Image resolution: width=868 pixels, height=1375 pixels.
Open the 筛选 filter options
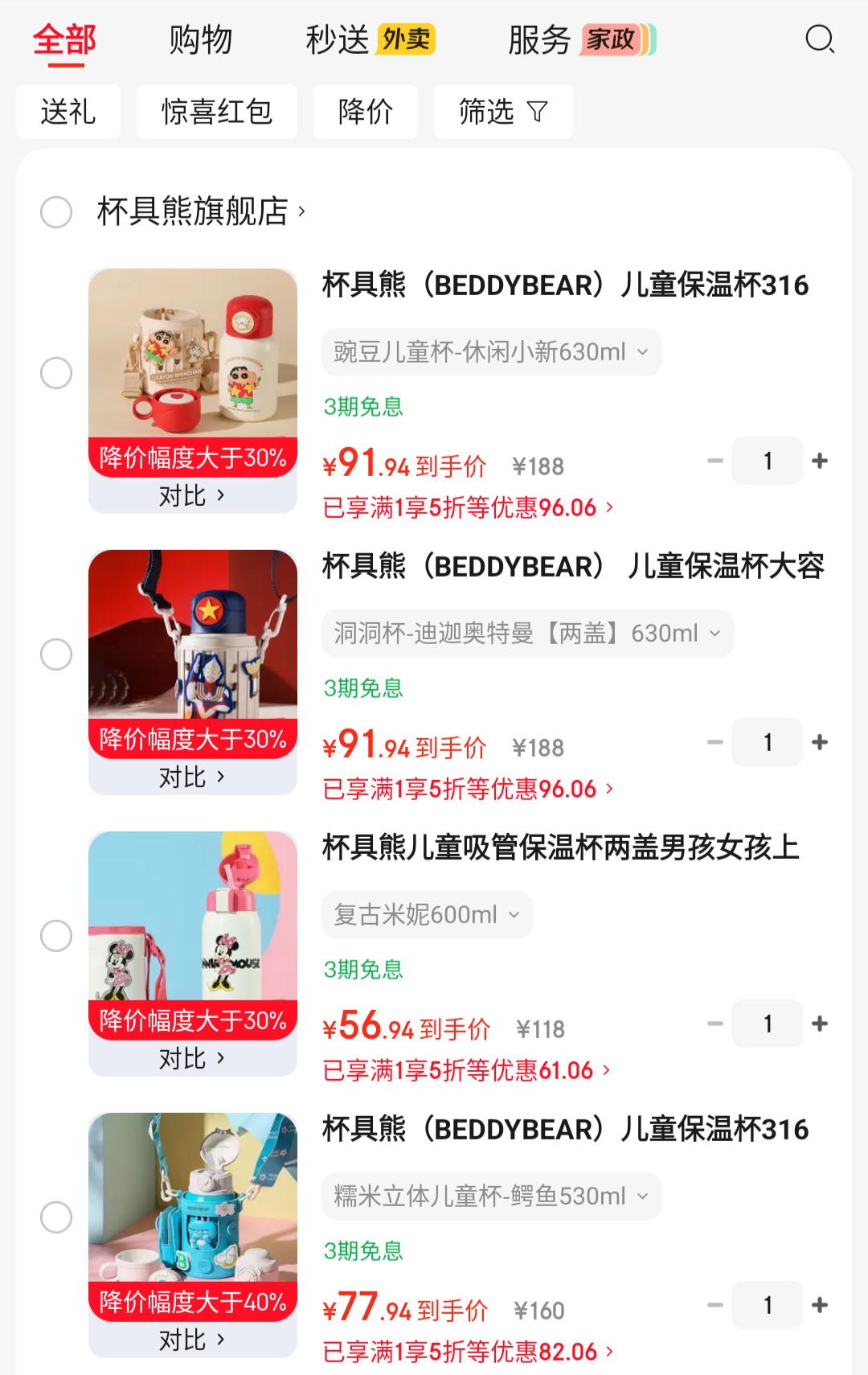[x=503, y=112]
